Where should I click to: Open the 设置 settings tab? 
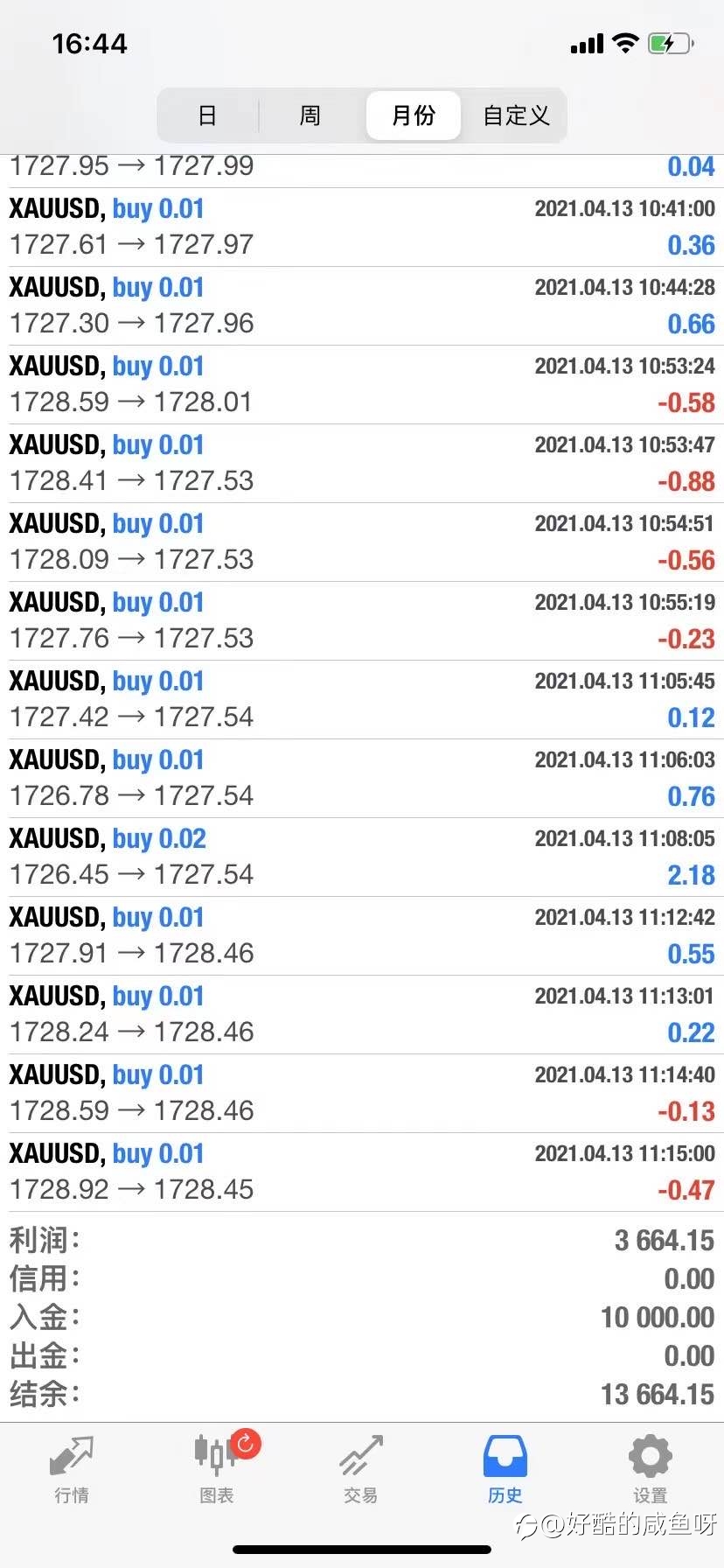click(651, 1470)
